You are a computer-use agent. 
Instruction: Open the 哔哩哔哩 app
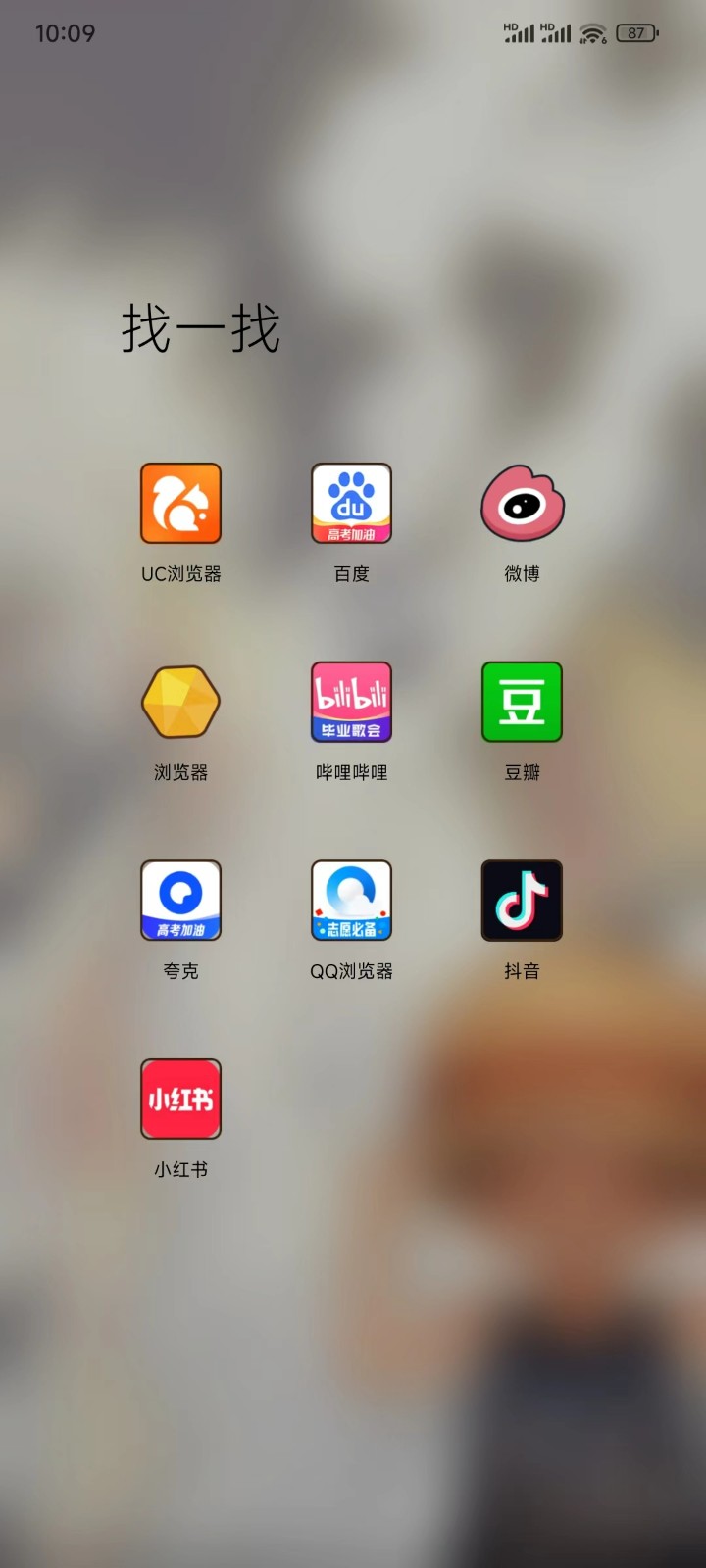click(351, 702)
